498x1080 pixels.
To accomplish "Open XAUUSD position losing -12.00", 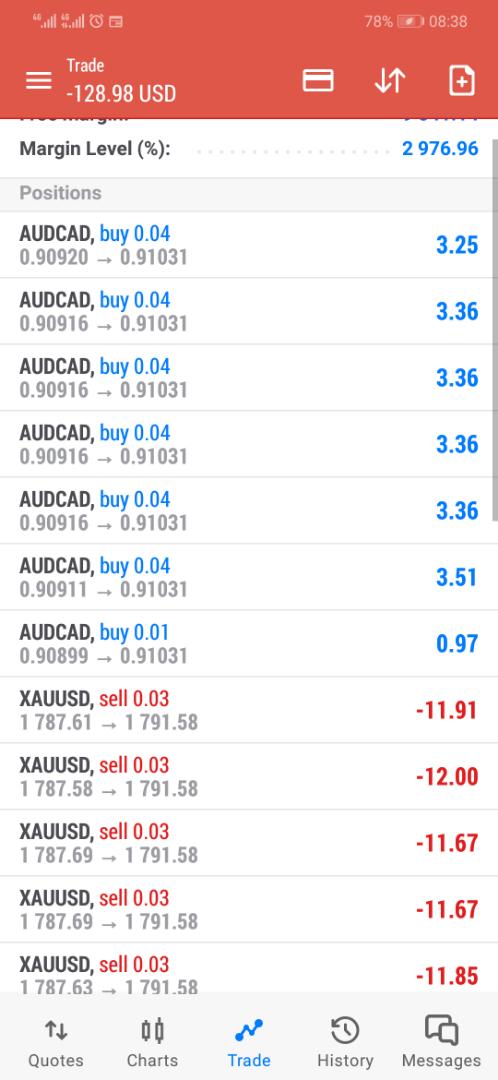I will point(249,776).
